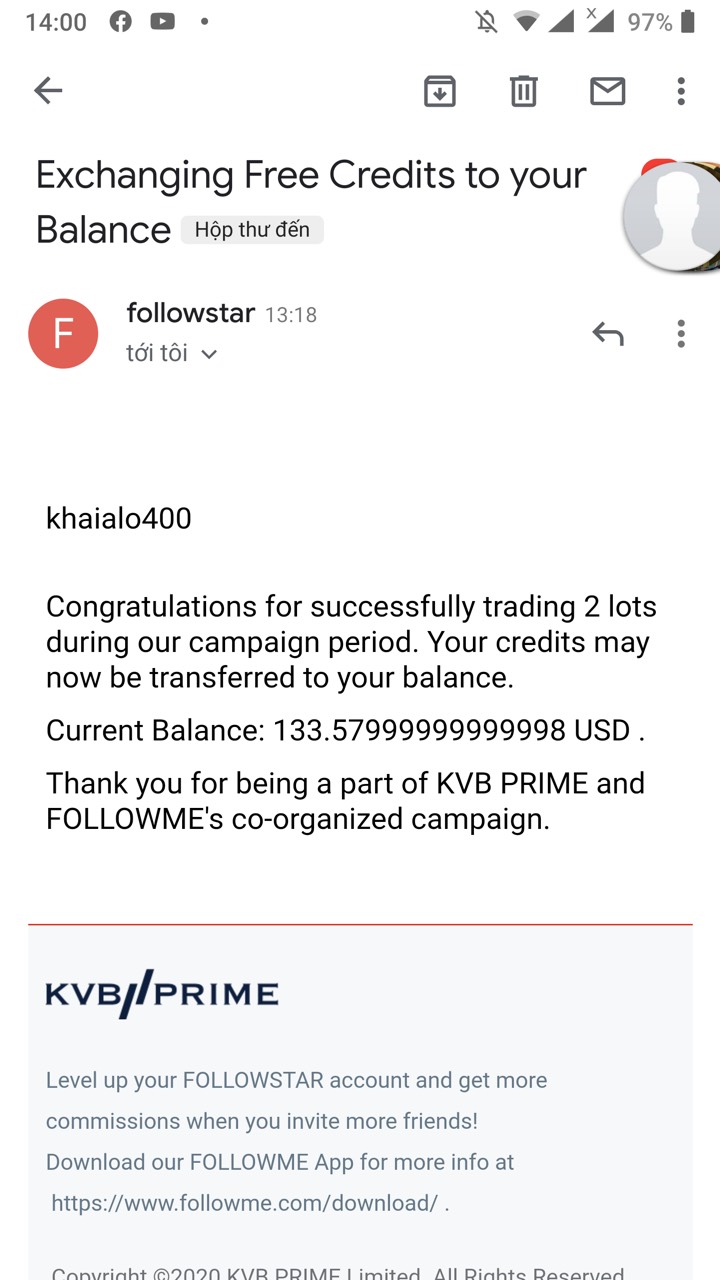Expand recipient details next to 'tới tôi'
Screen dimensions: 720x1280
tap(209, 354)
